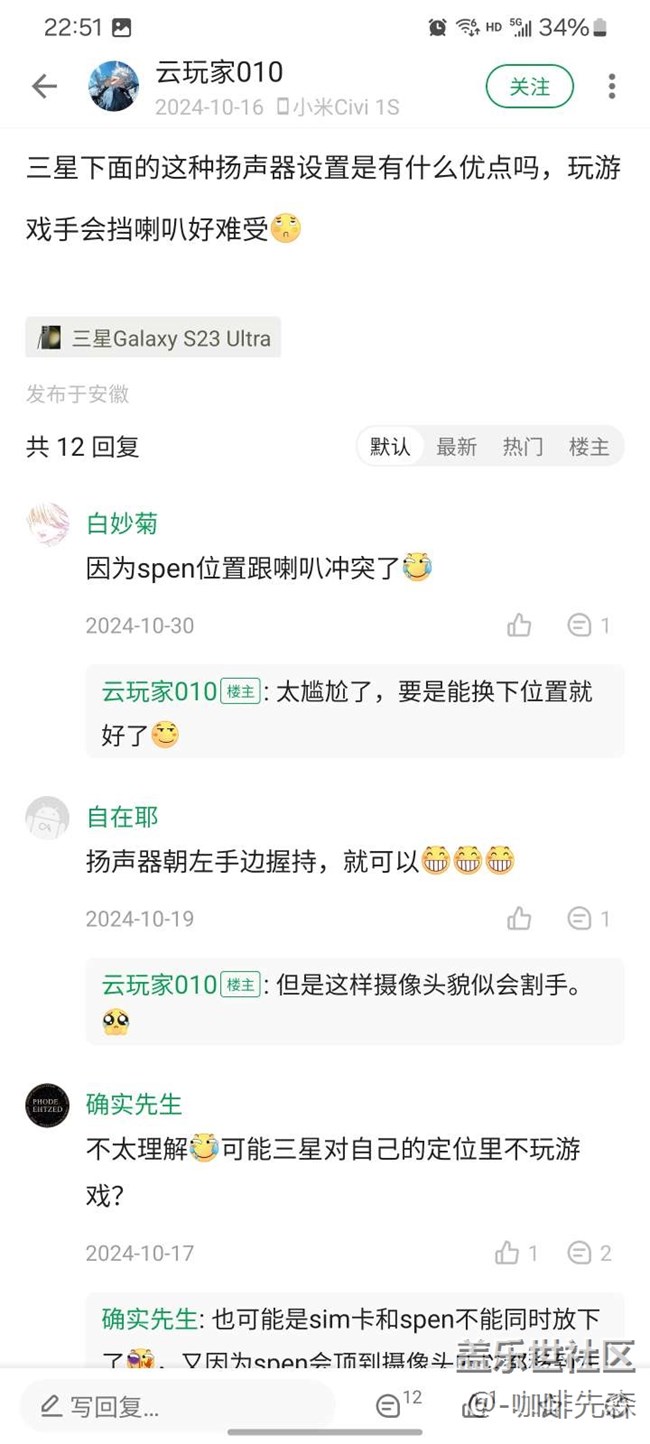Screen dimensions: 650x1444
Task: Switch to the 最新 sort tab
Action: 456,447
